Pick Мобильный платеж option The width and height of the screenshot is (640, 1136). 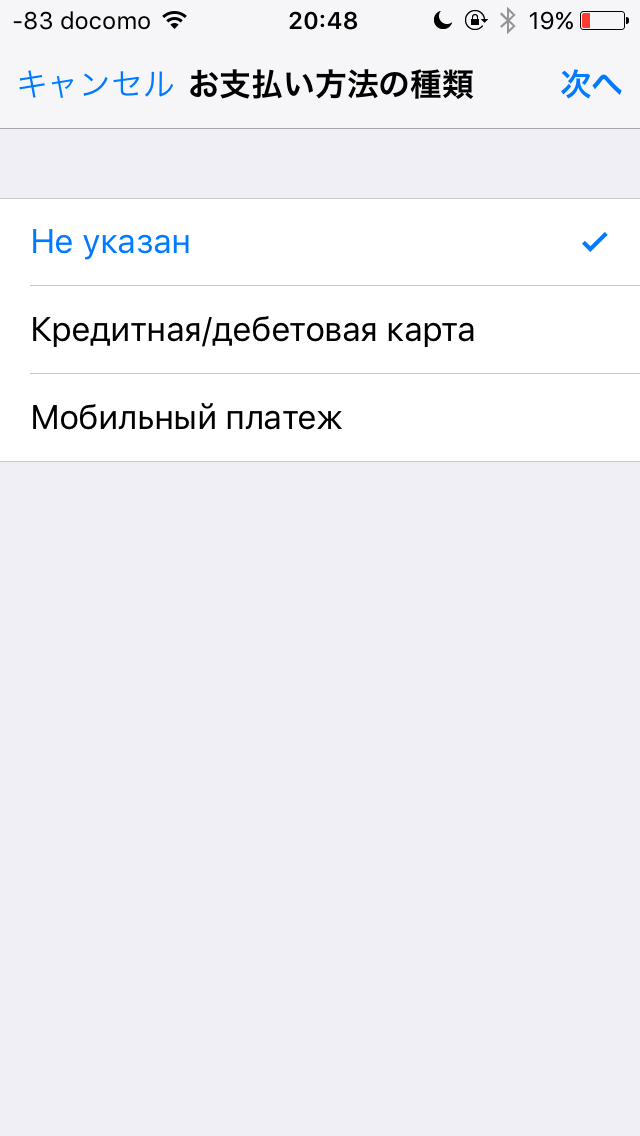click(320, 417)
